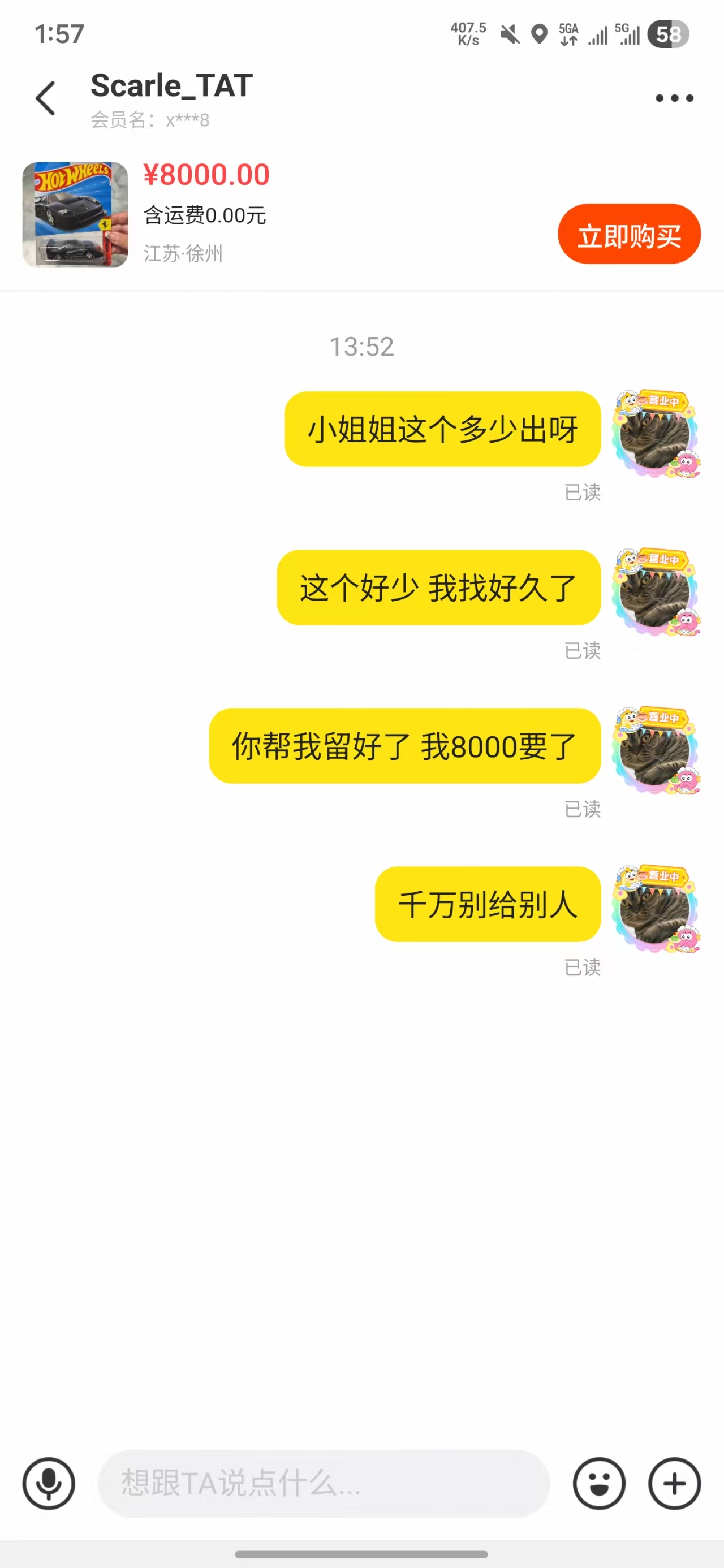724x1568 pixels.
Task: Focus the 想跟TA说点什么 message field
Action: pos(323,1483)
